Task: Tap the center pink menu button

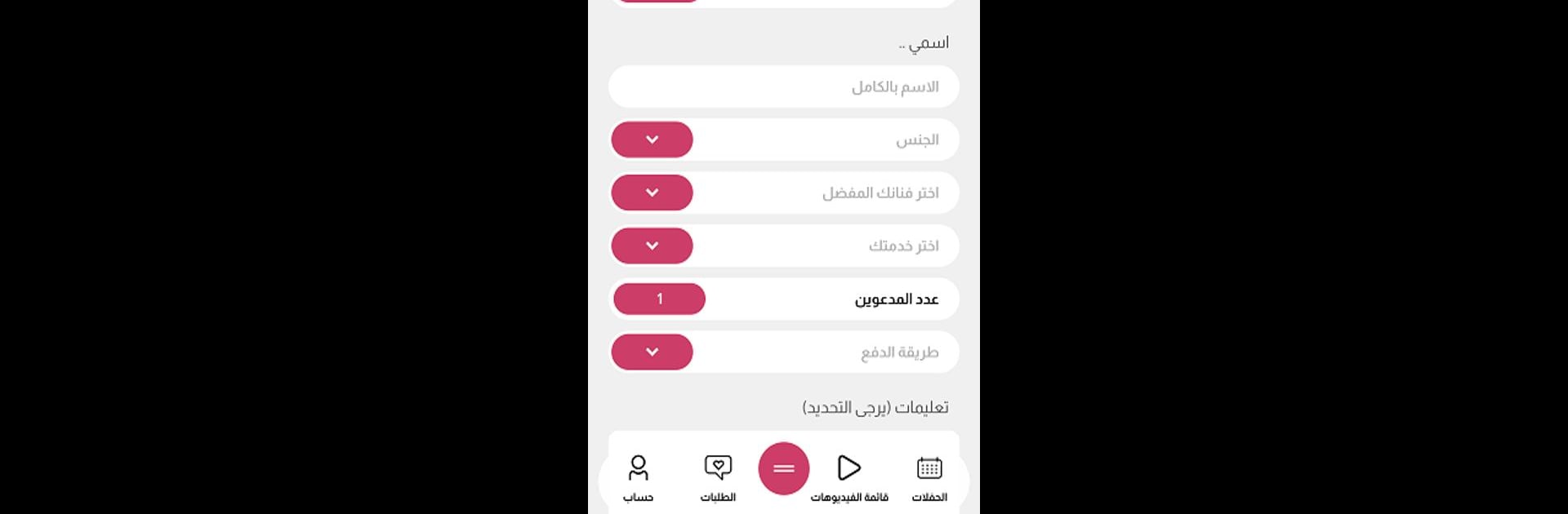Action: [x=783, y=468]
